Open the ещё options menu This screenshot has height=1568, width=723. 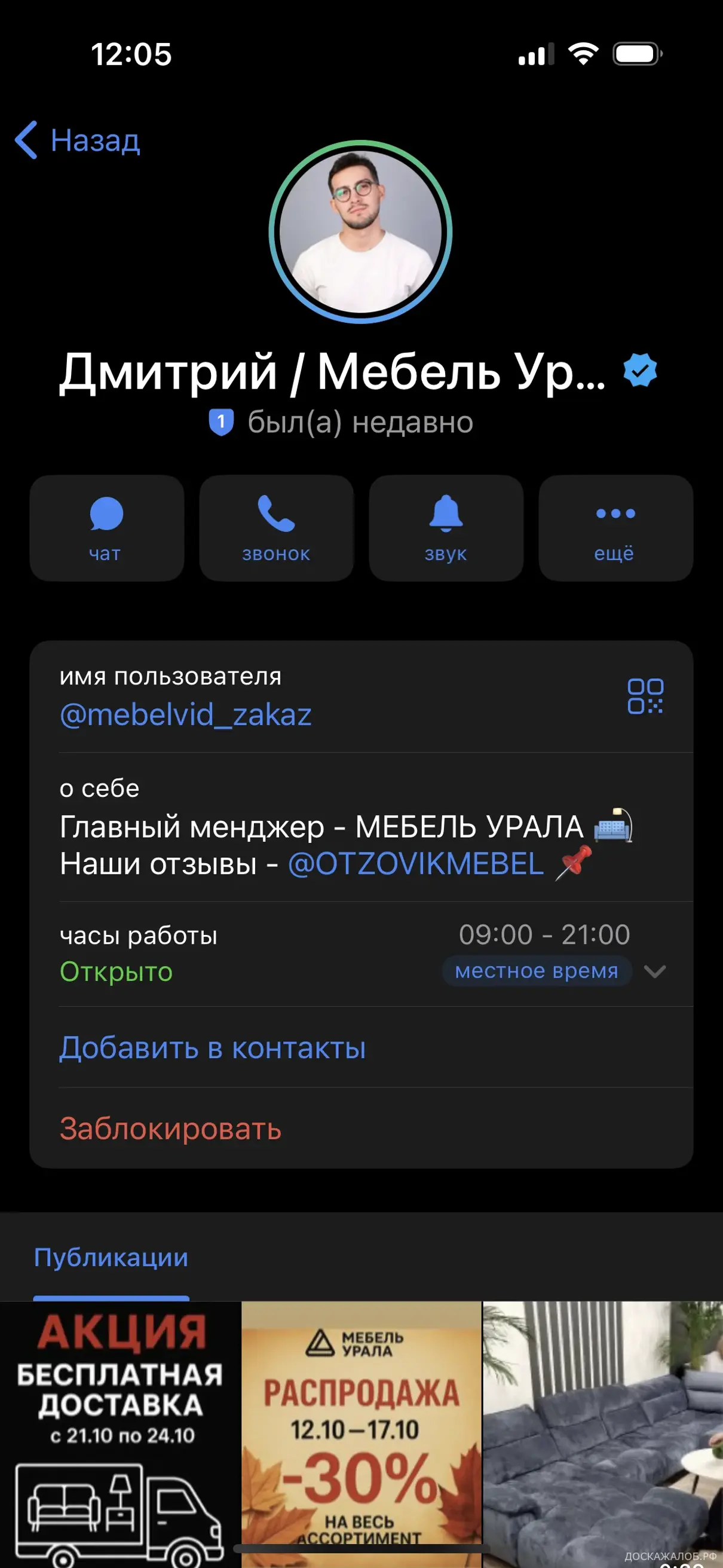pyautogui.click(x=615, y=528)
